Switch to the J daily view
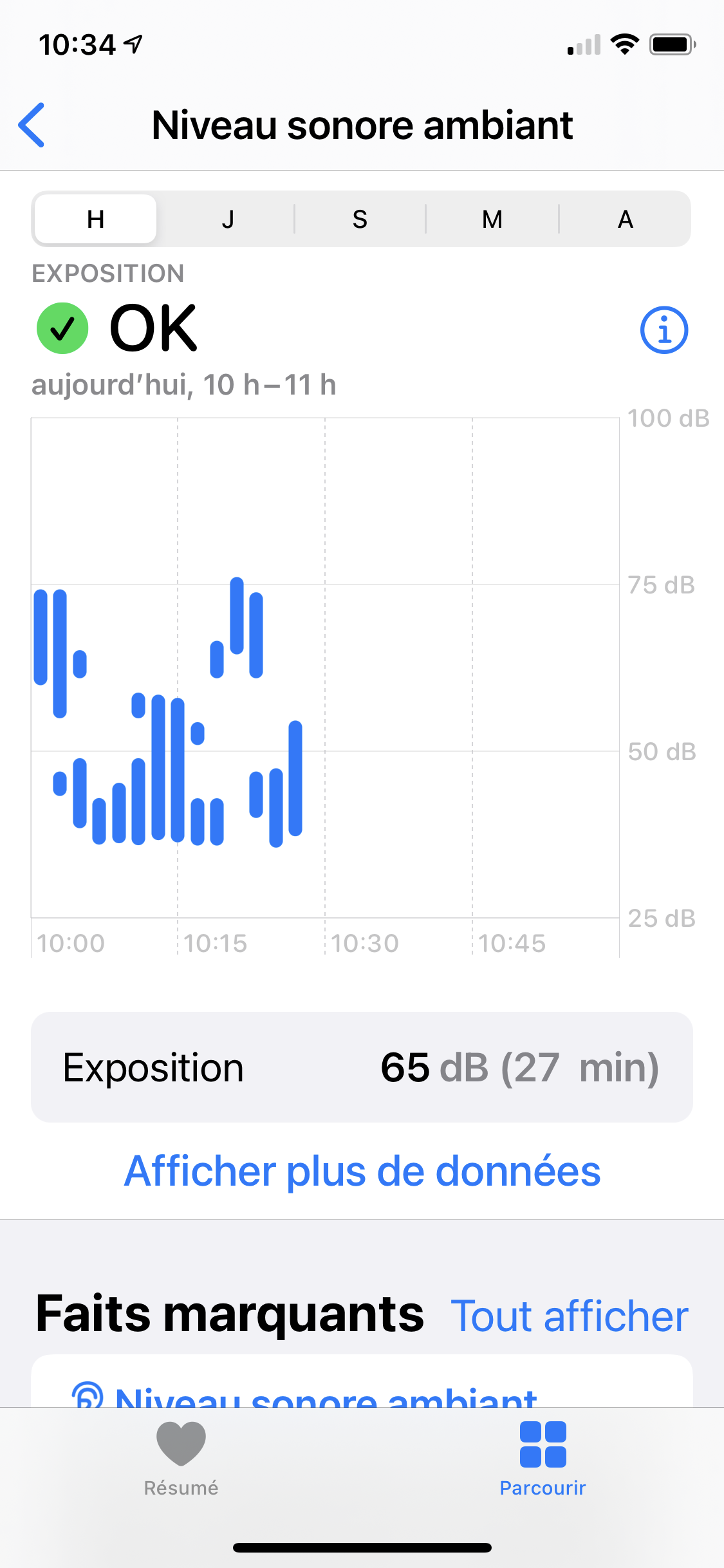Screen dimensions: 724x1568 228,219
